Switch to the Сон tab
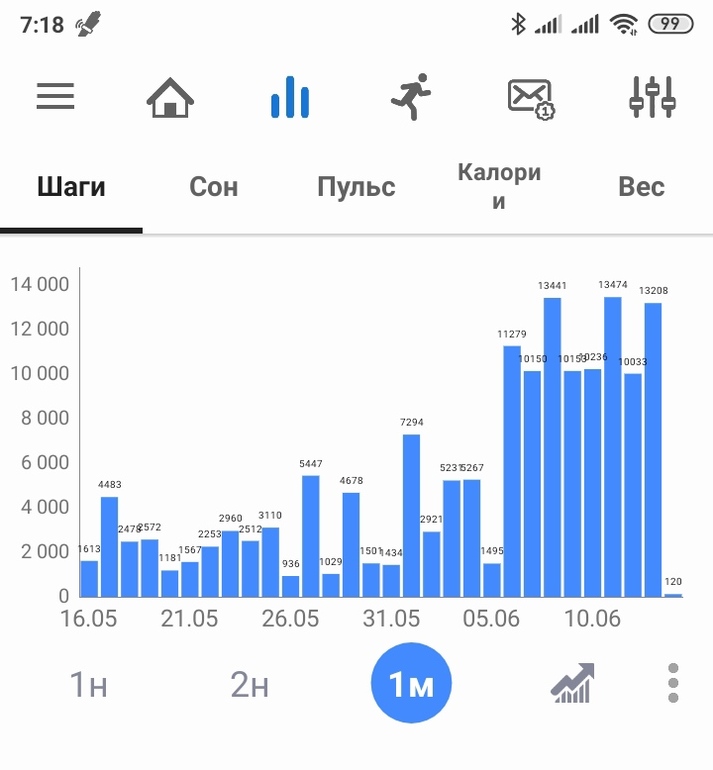713x770 pixels. coord(214,187)
